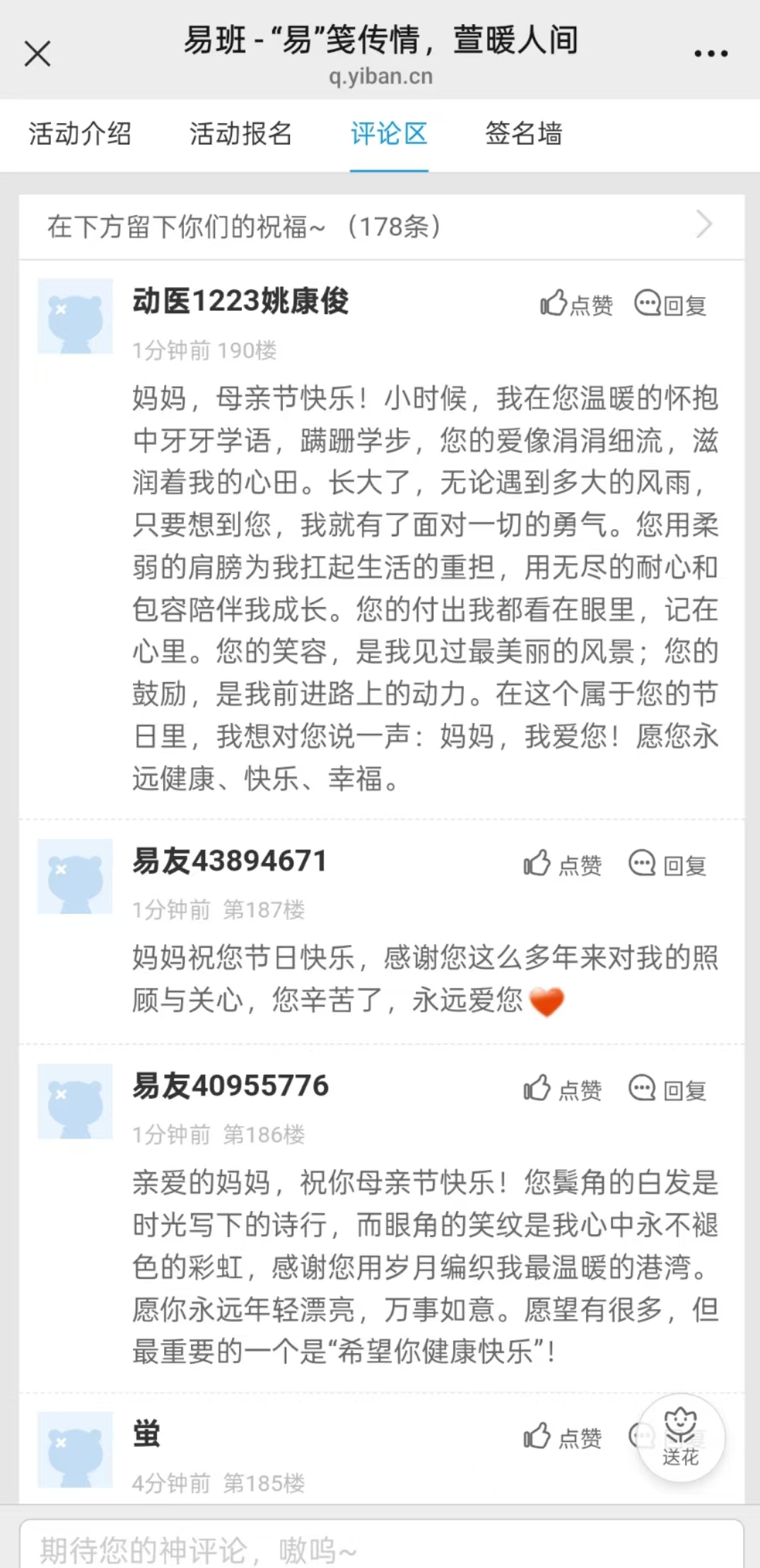This screenshot has width=760, height=1568.
Task: Reply to 动医1223姚康俊's comment
Action: 670,304
